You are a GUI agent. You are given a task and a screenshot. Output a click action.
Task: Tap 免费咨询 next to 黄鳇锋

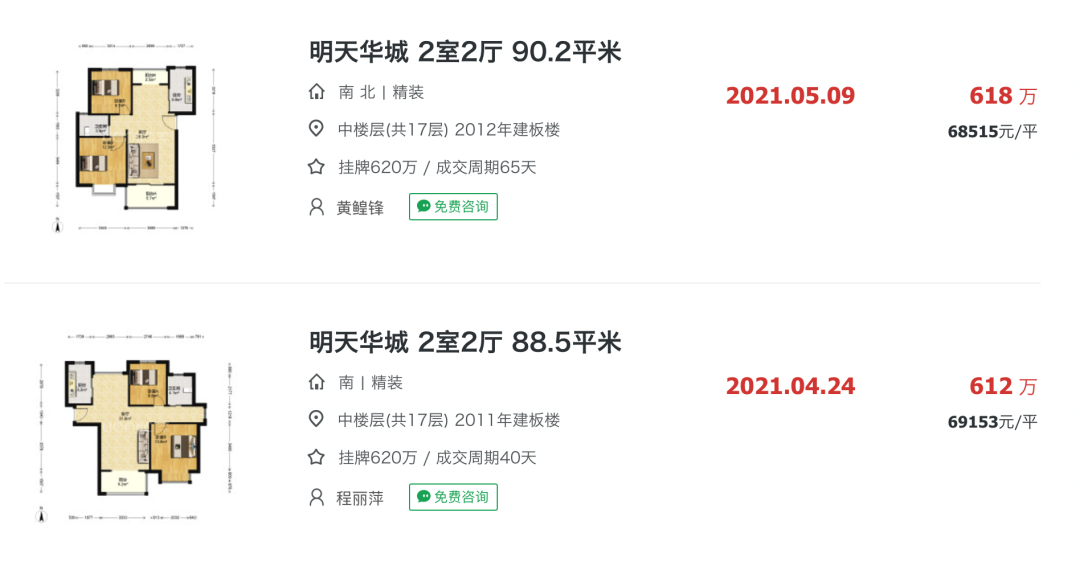coord(453,207)
